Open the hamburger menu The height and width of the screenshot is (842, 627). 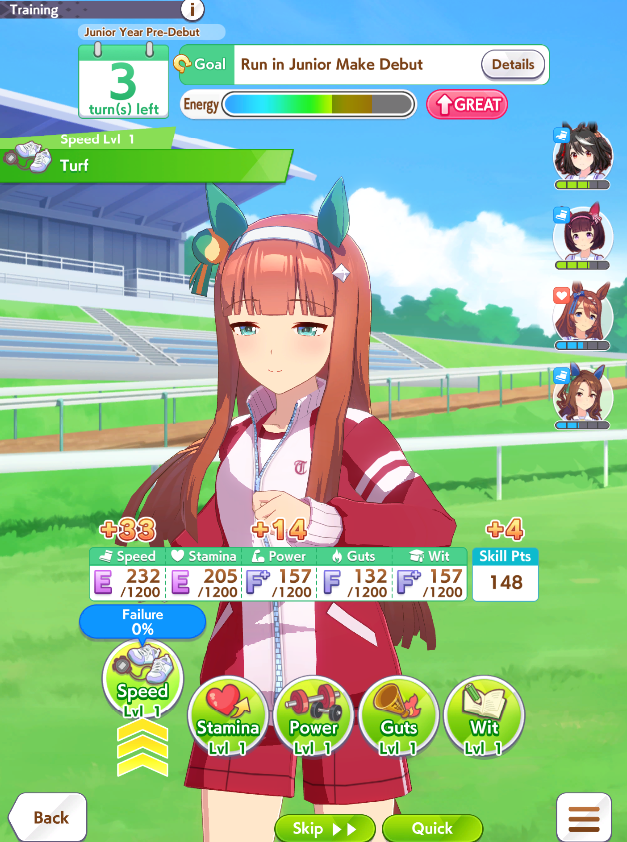coord(583,817)
